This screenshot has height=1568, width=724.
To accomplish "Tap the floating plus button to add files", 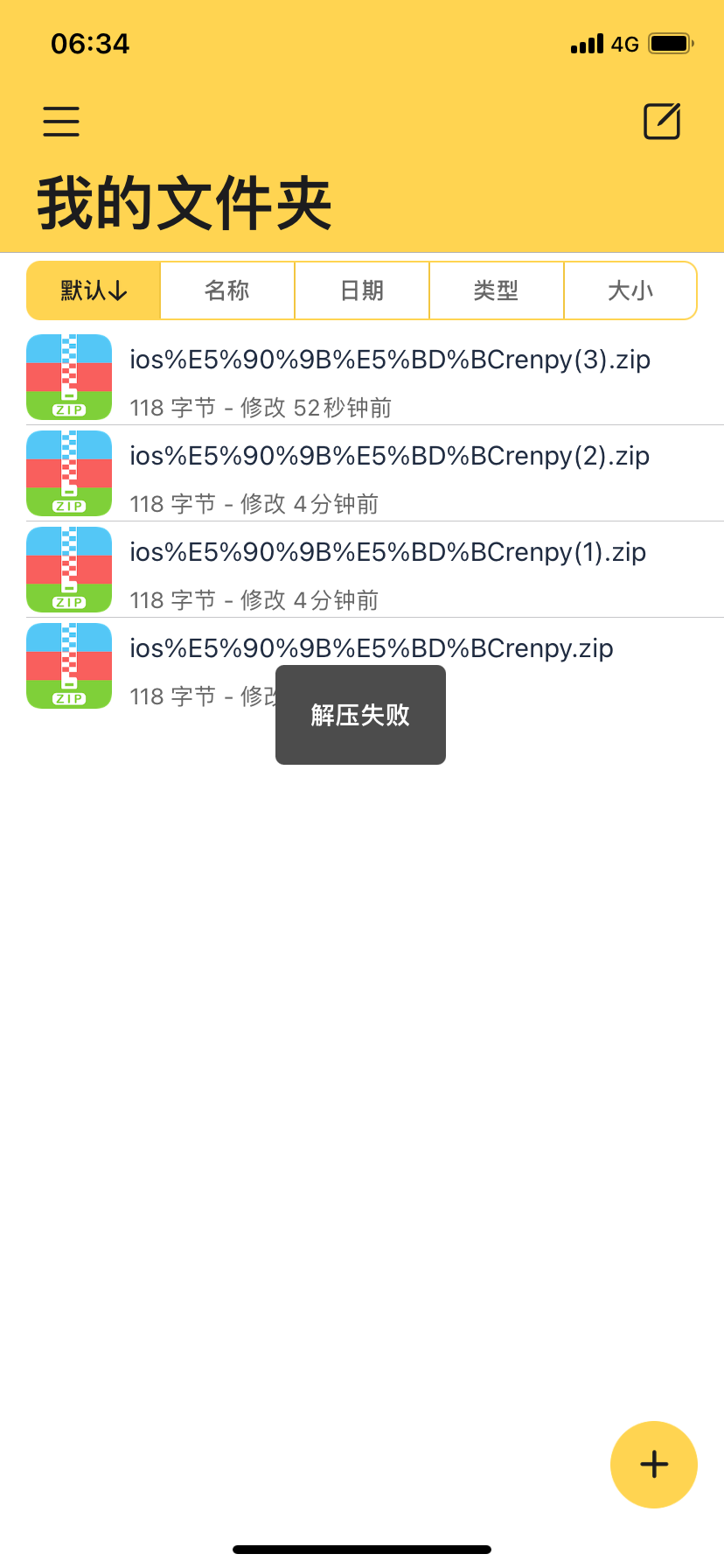I will 653,1464.
